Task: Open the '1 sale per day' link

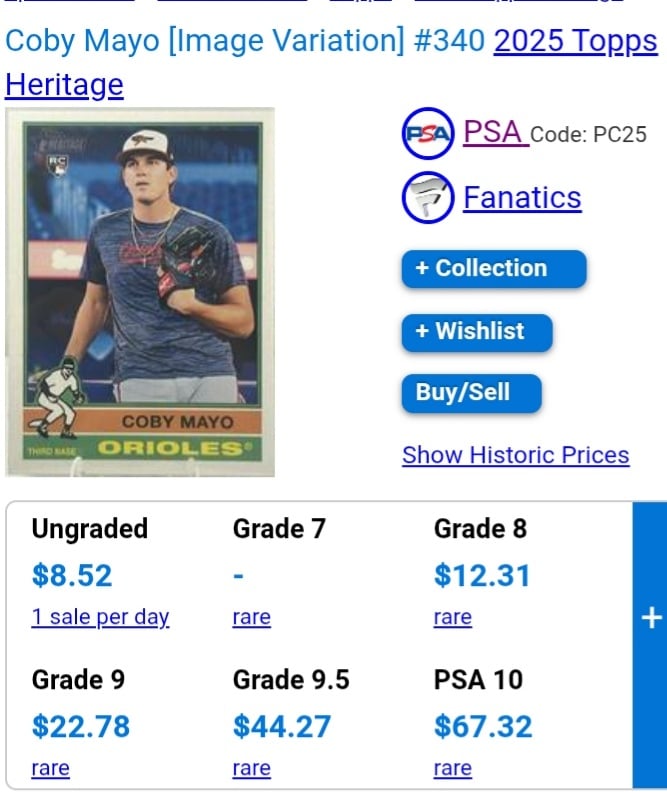Action: click(x=100, y=617)
